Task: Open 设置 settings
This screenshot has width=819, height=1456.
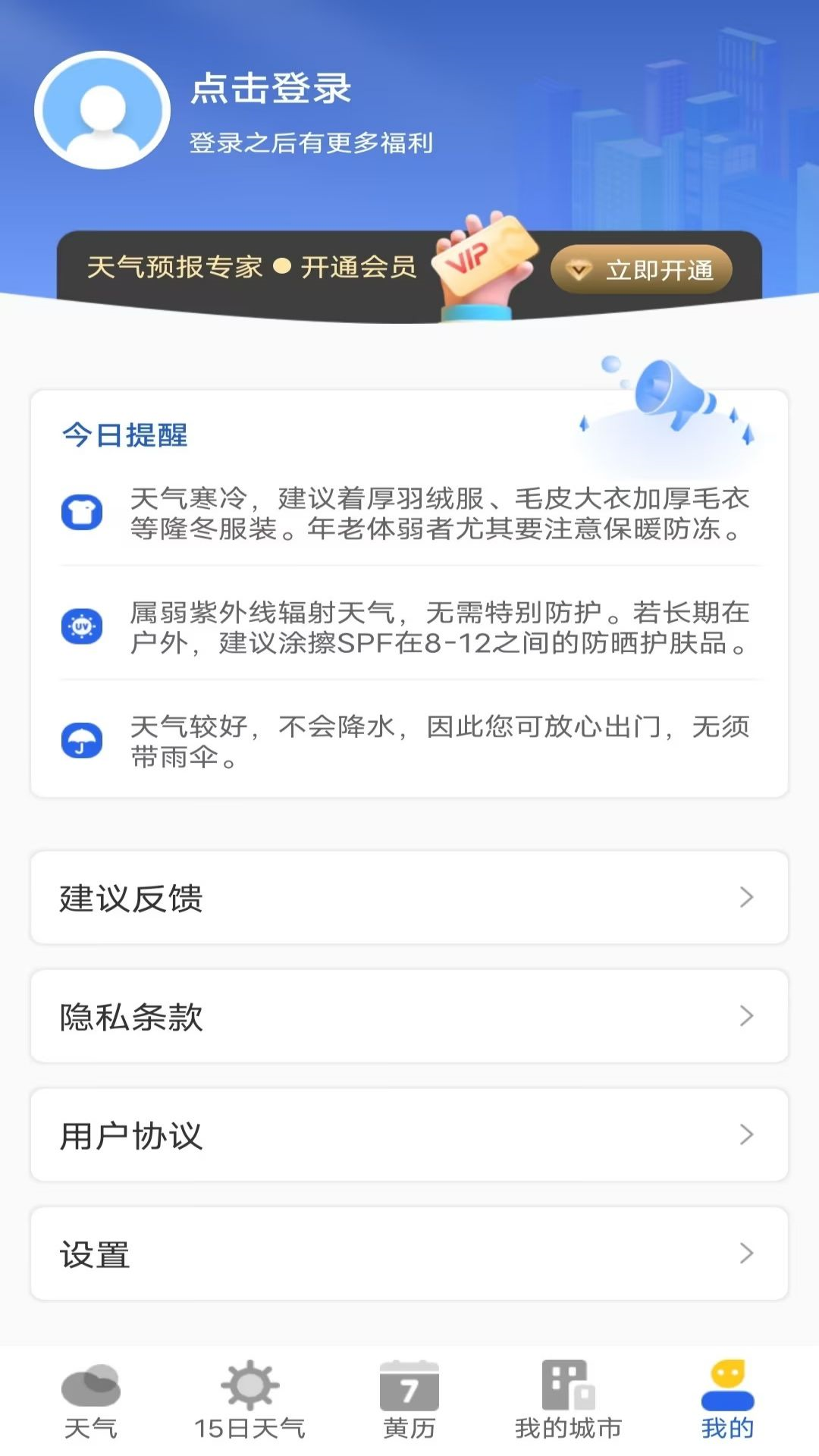Action: point(409,1254)
